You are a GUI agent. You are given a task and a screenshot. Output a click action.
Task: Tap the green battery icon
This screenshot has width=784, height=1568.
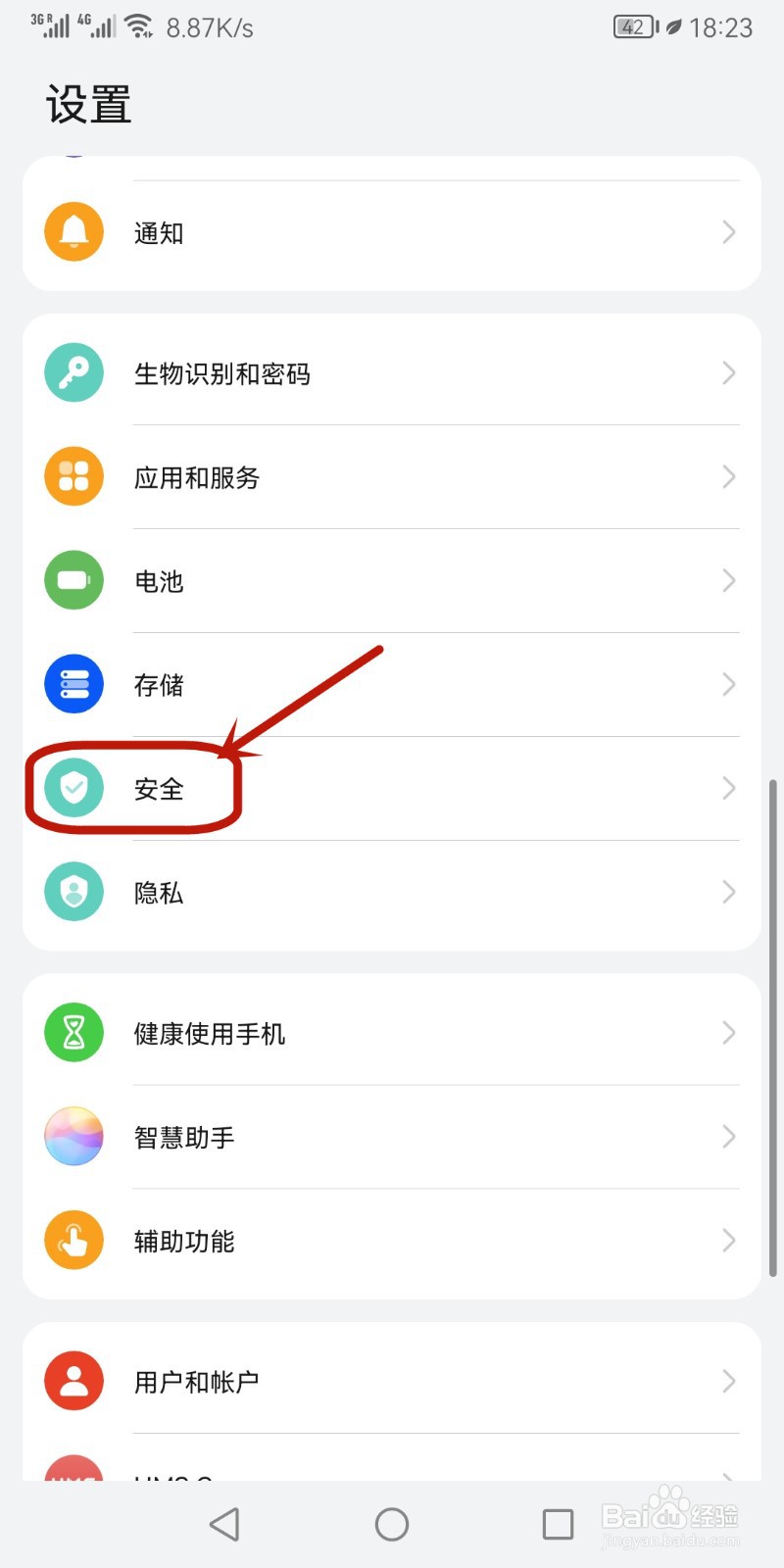pyautogui.click(x=73, y=580)
